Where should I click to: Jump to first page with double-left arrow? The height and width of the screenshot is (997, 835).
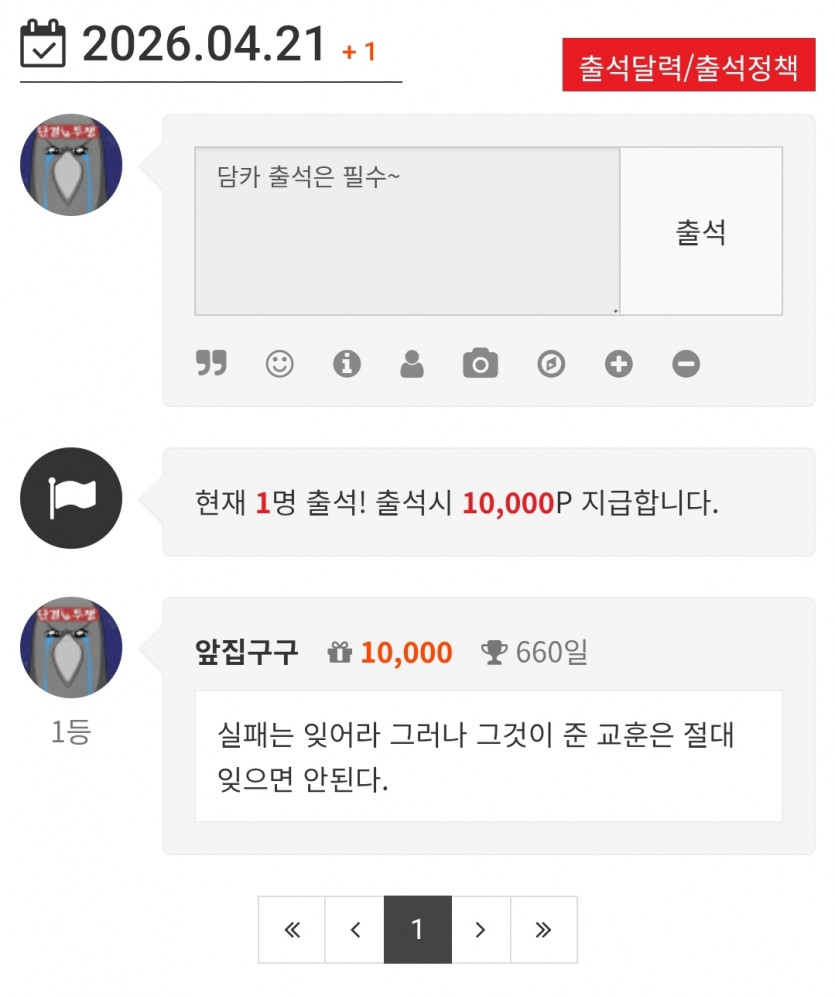click(291, 929)
